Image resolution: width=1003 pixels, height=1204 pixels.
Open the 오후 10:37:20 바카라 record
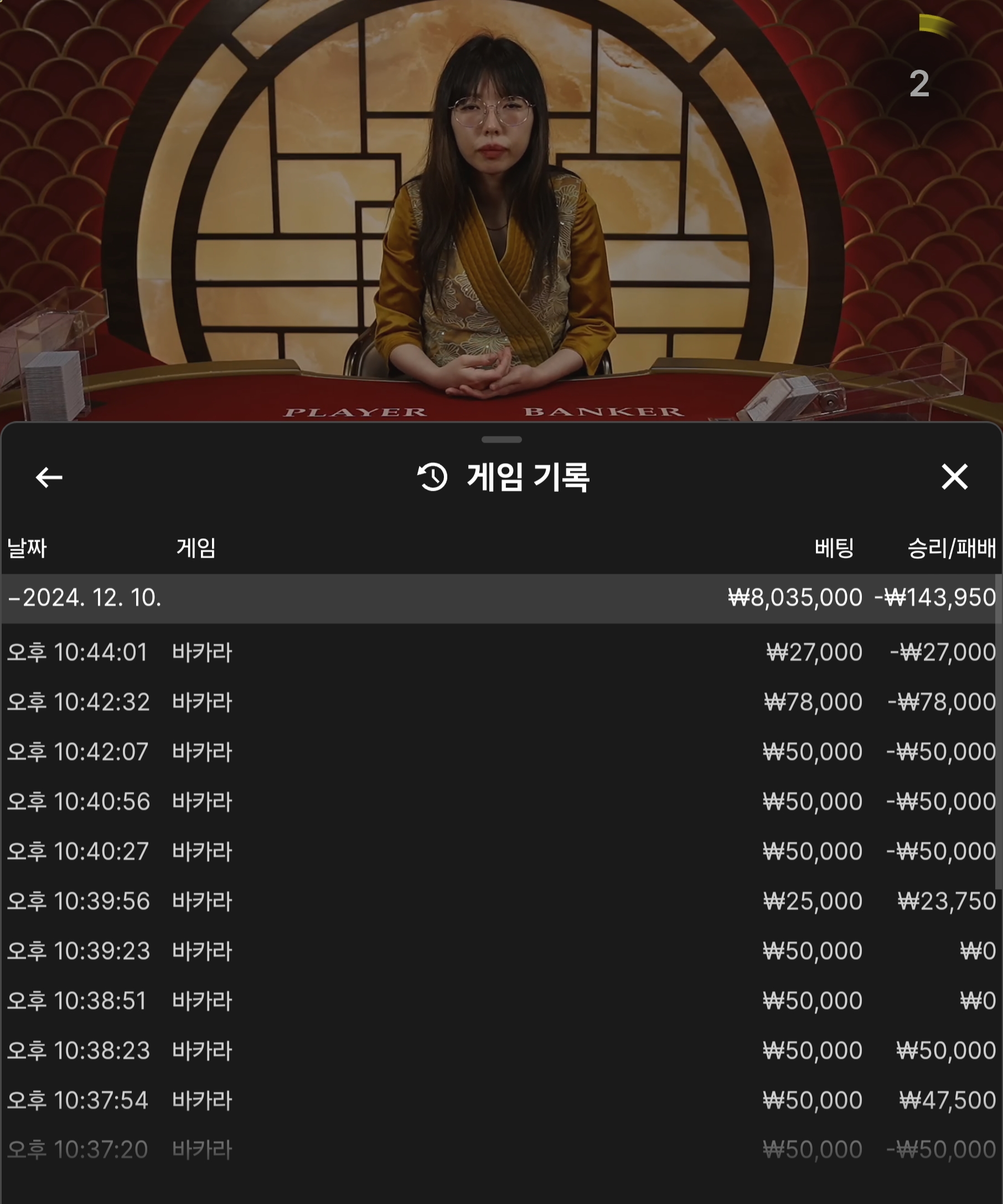[x=499, y=1150]
